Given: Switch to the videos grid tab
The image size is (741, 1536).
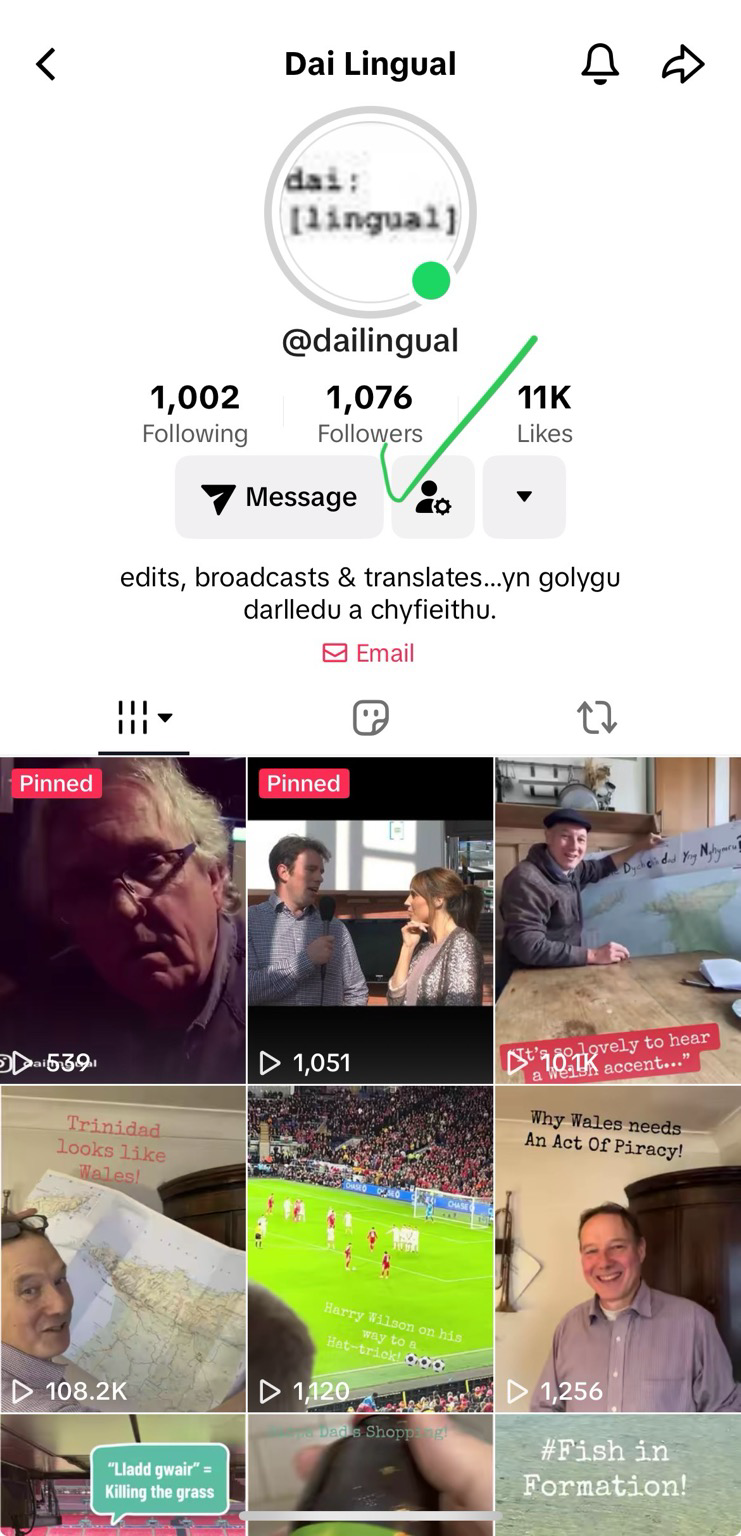Looking at the screenshot, I should click(144, 717).
